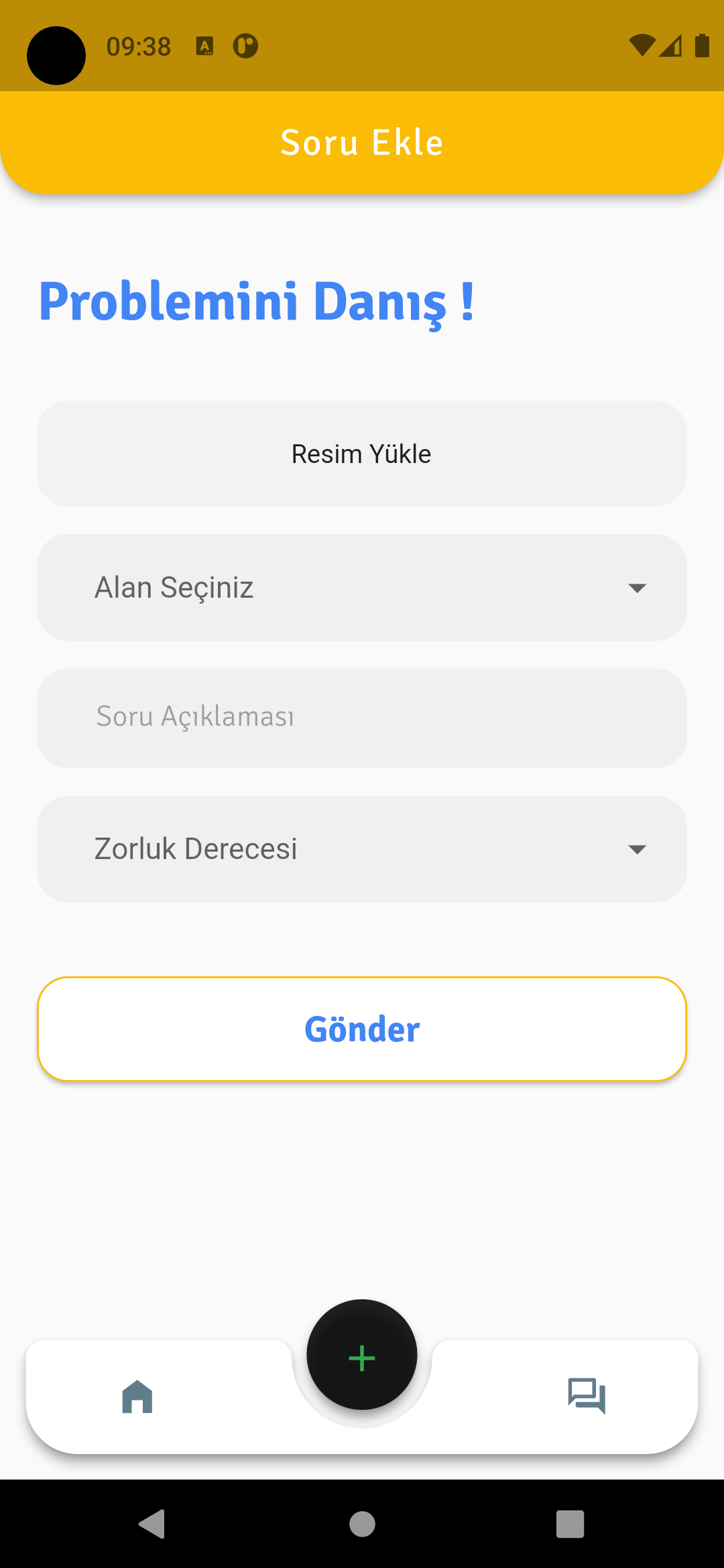
Task: Tap the profile avatar circle in status bar
Action: (56, 56)
